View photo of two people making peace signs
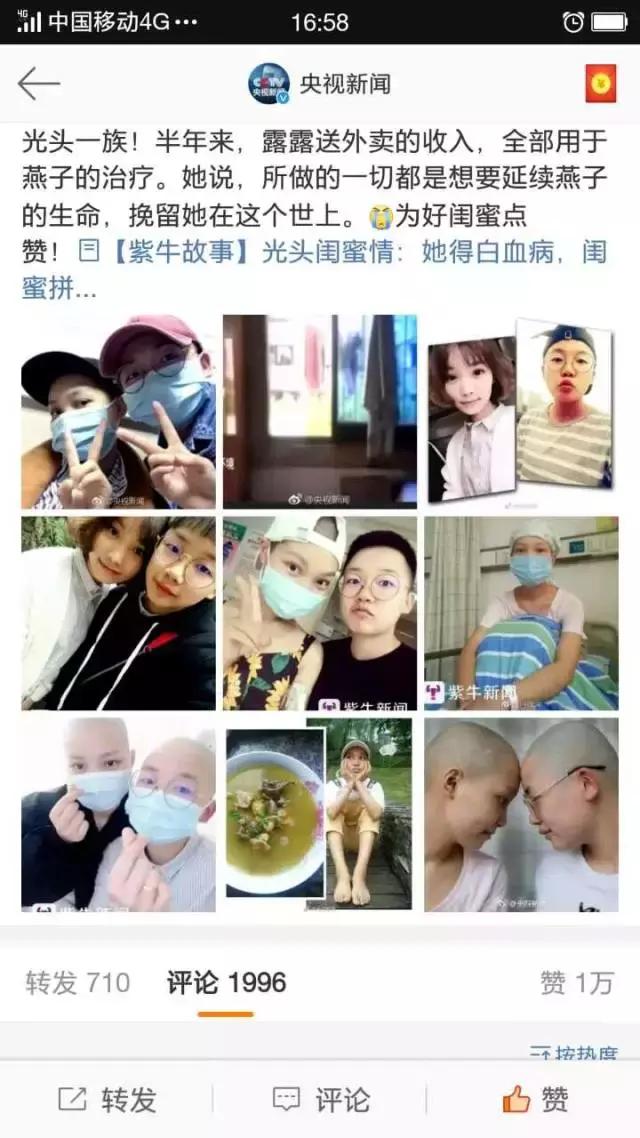640x1138 pixels. click(118, 411)
